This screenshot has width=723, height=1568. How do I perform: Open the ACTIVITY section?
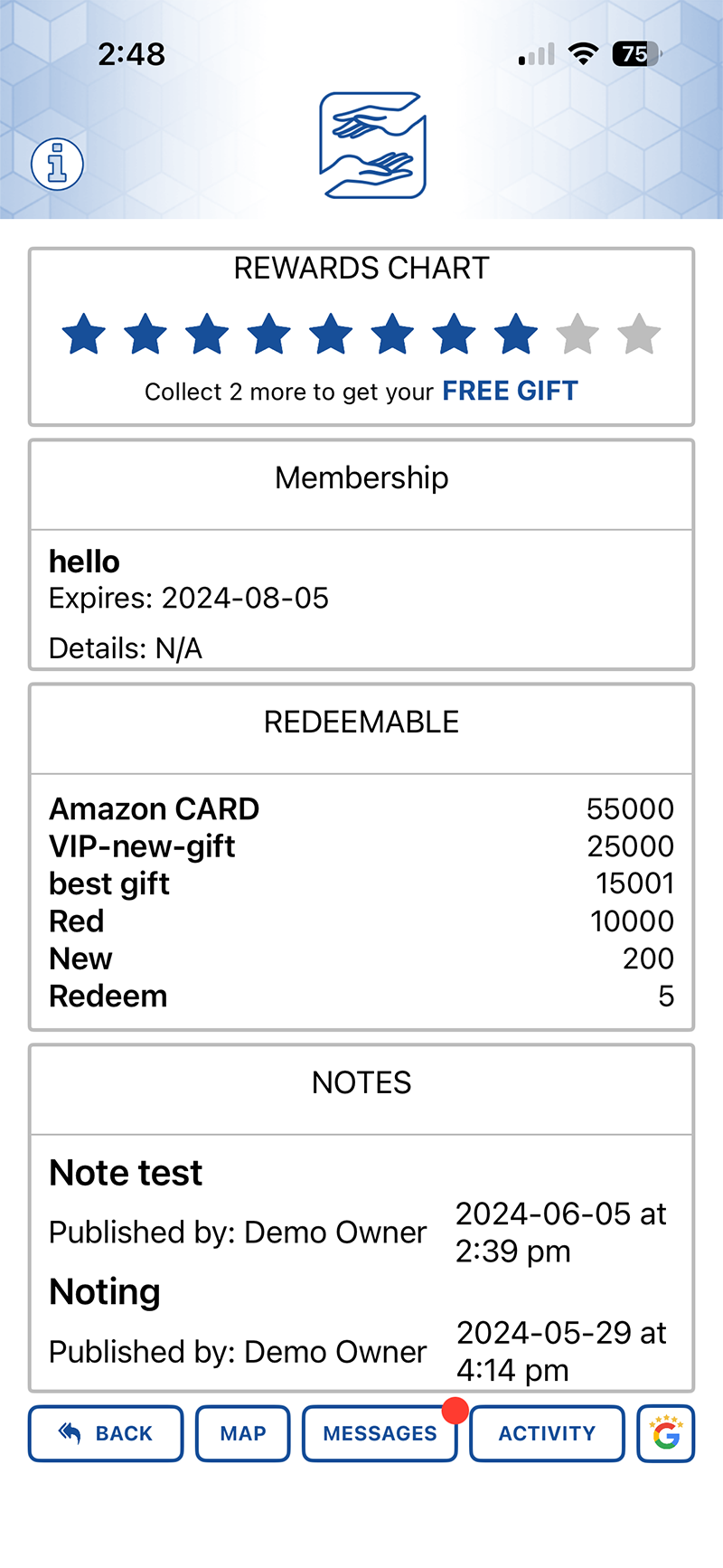click(x=547, y=1433)
